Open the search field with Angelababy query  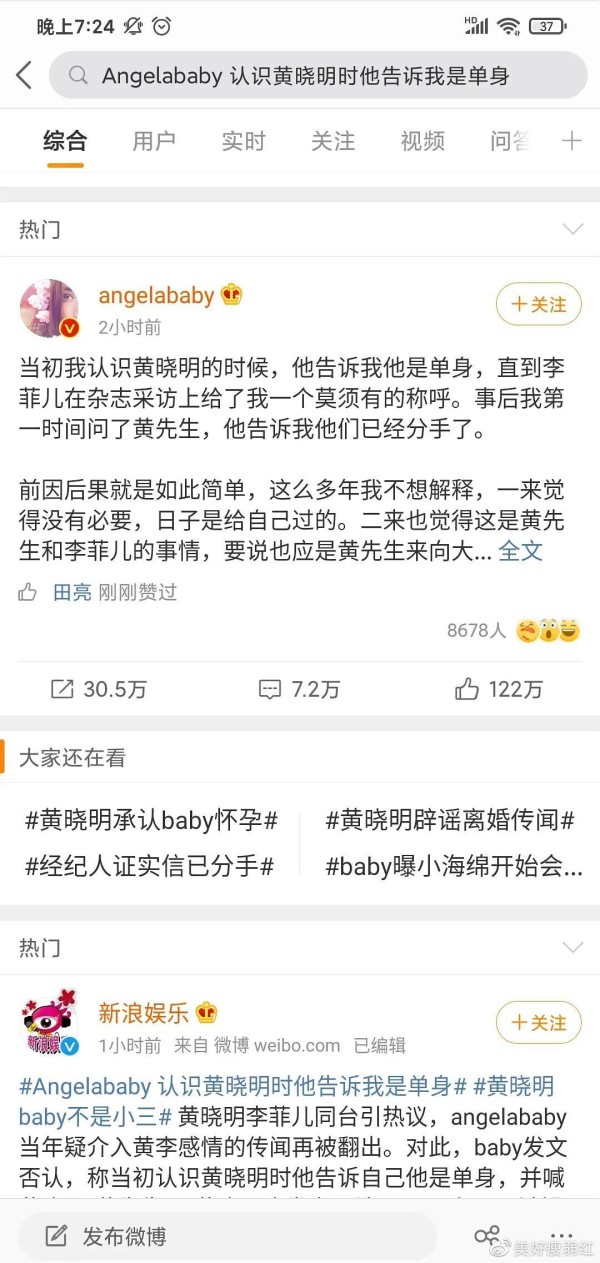pyautogui.click(x=318, y=76)
